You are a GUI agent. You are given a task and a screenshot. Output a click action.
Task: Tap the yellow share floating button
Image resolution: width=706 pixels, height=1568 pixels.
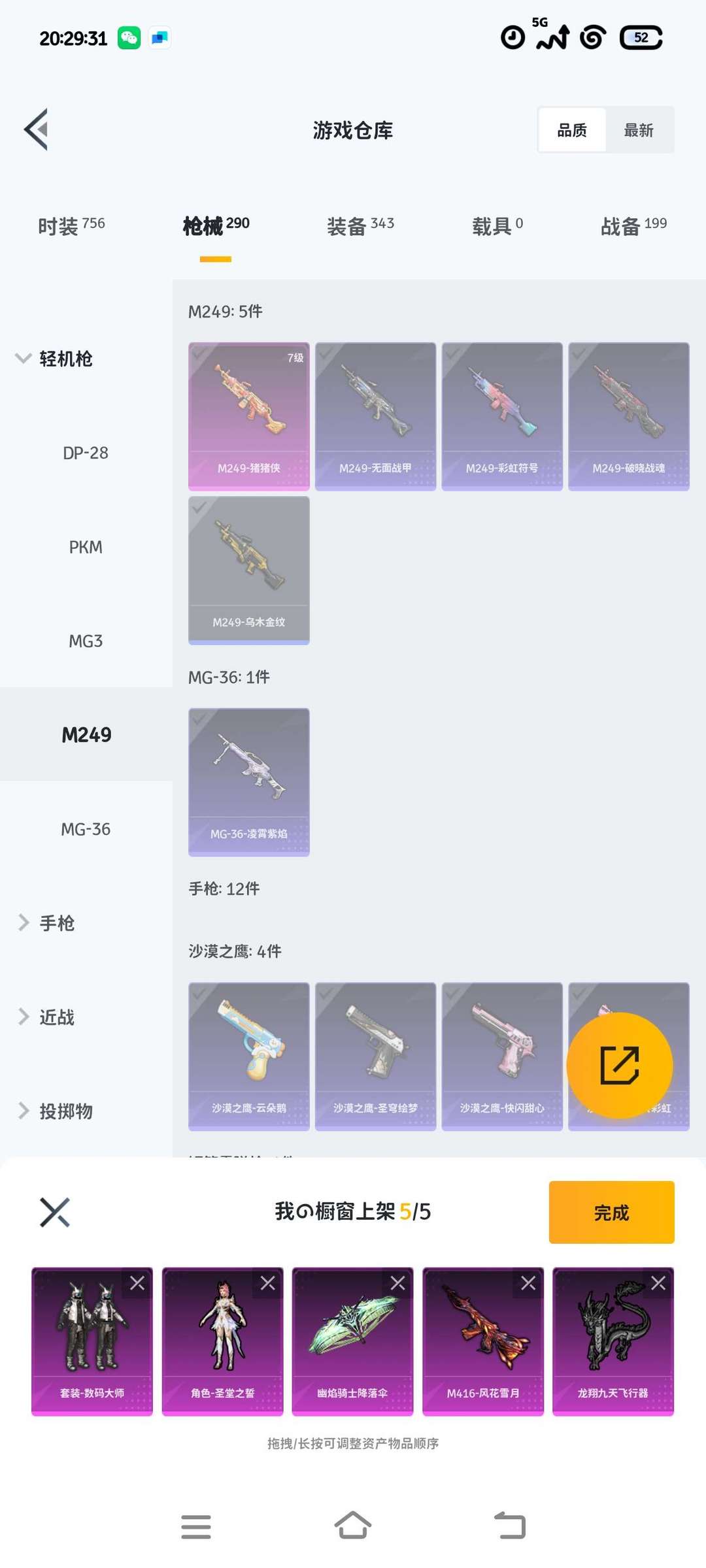pyautogui.click(x=619, y=1065)
